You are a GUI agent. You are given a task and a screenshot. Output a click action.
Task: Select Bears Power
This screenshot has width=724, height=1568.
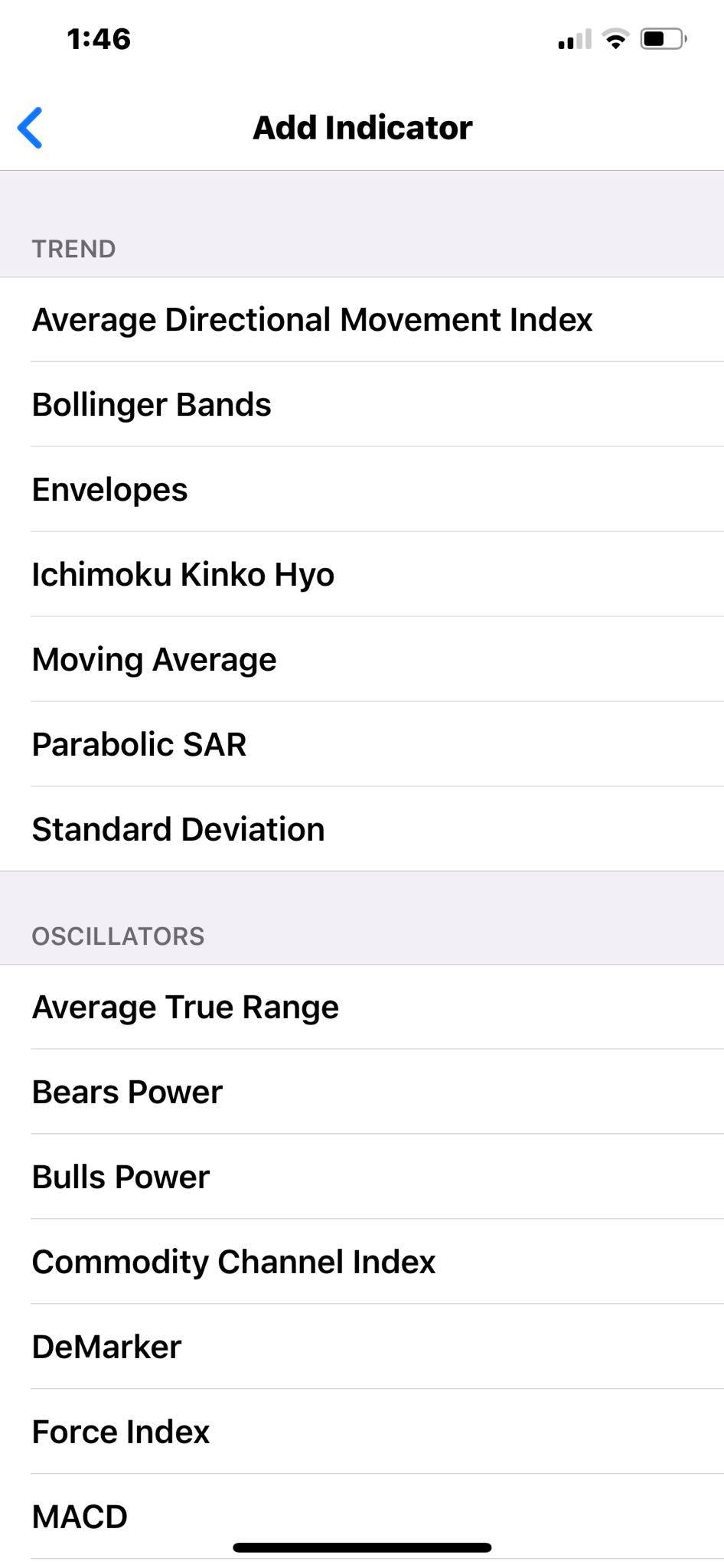click(x=362, y=1092)
